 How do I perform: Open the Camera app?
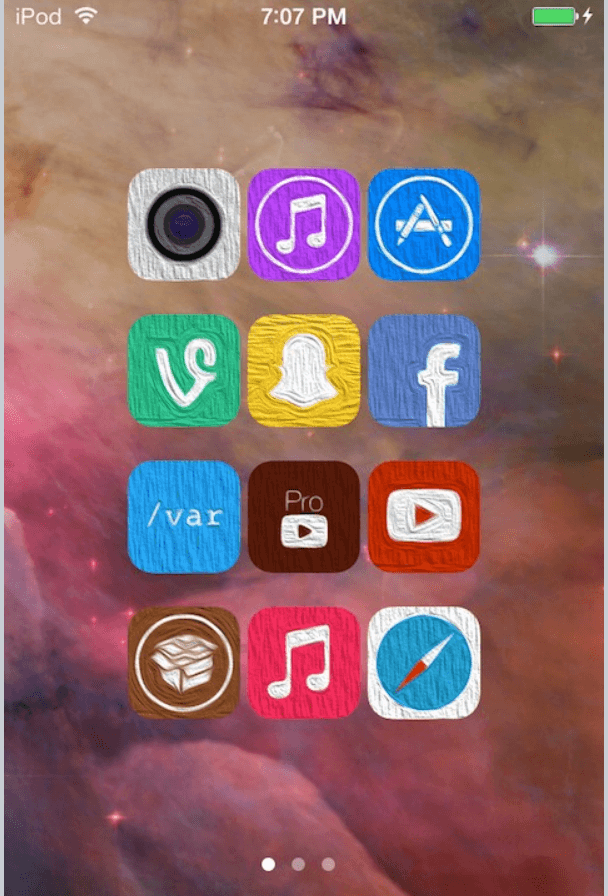tap(184, 224)
